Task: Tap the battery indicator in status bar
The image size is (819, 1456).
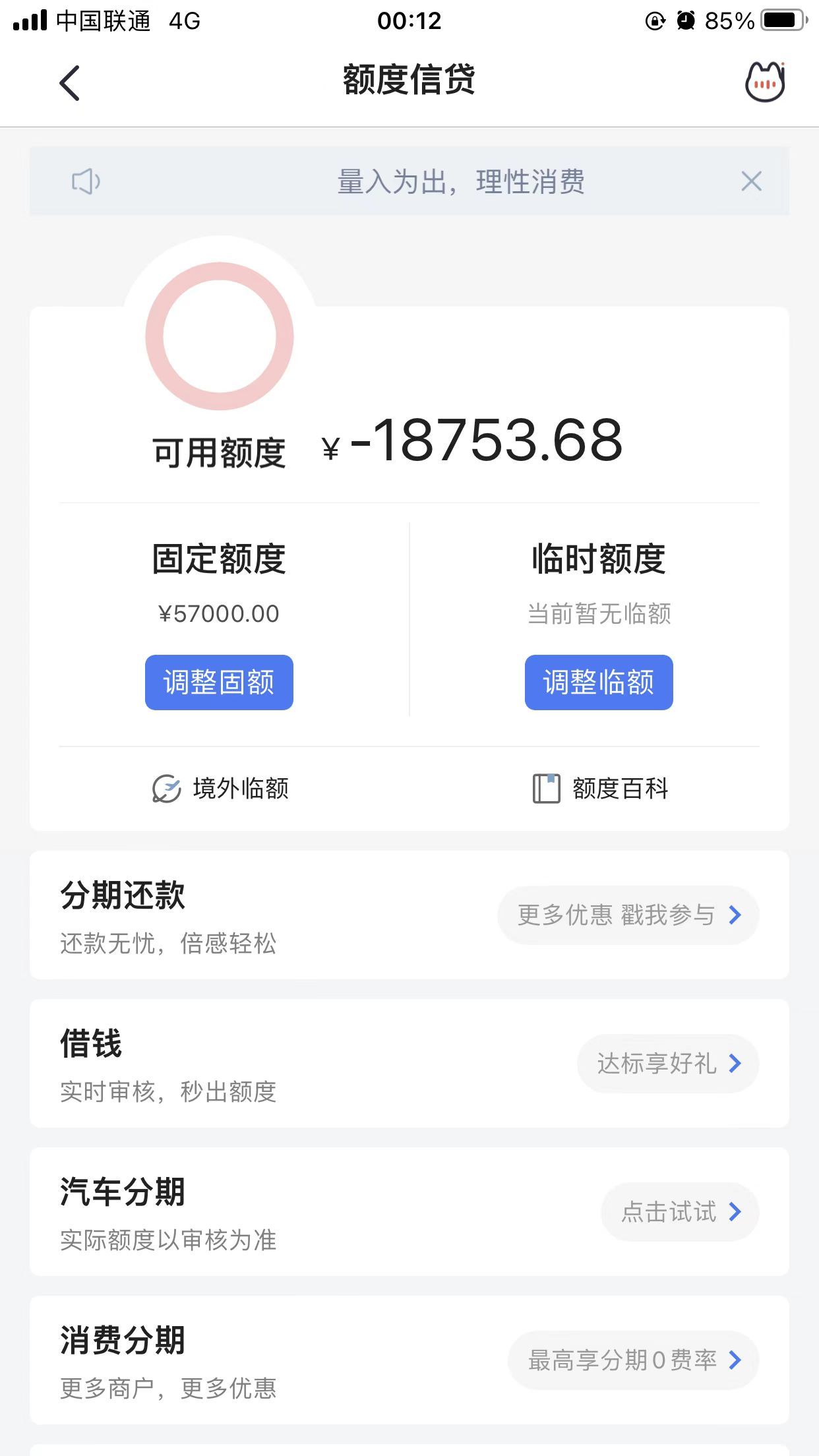Action: [x=778, y=20]
